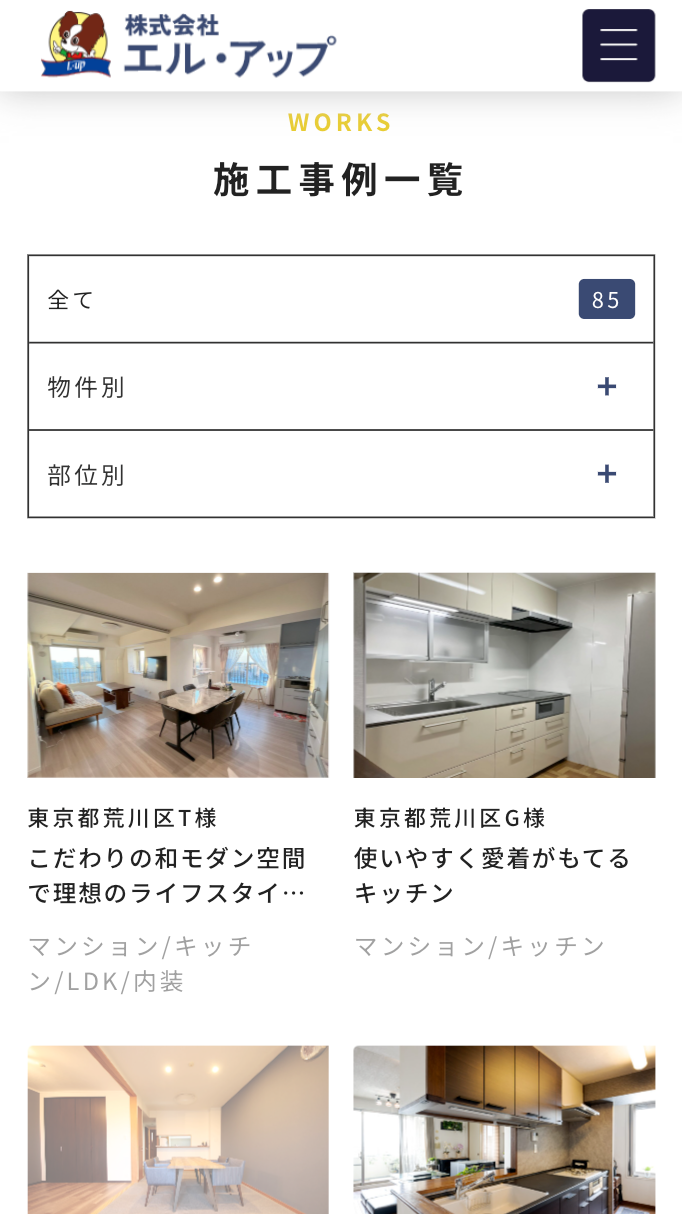Select the 全て filter showing 85
Screen dimensions: 682x1214
[x=341, y=299]
